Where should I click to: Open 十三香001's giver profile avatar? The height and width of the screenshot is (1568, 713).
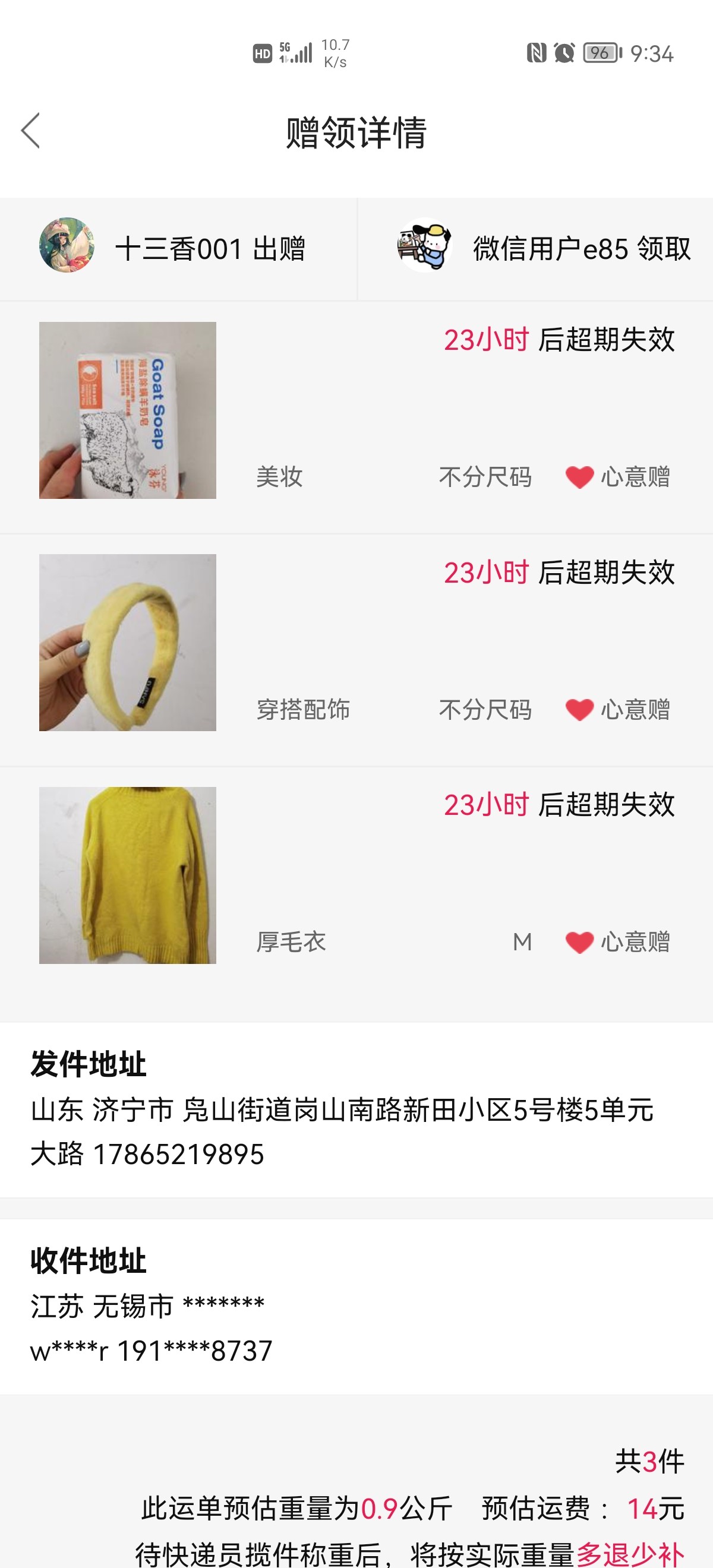pos(67,245)
